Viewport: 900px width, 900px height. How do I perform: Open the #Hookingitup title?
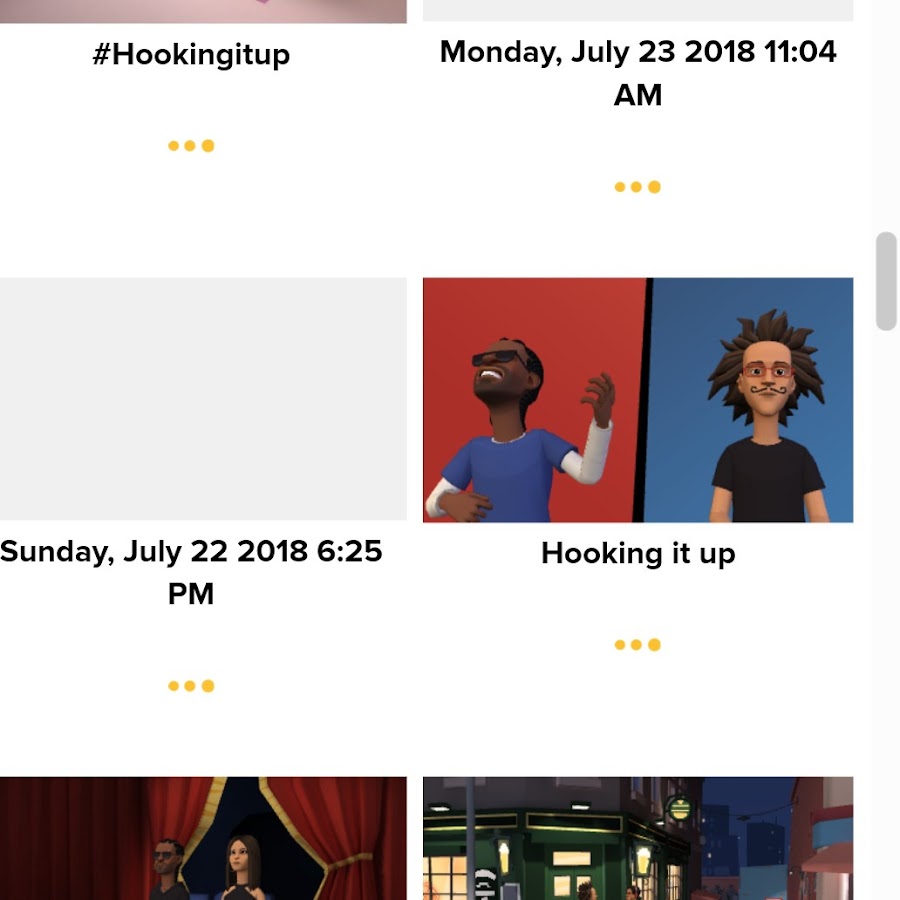190,54
